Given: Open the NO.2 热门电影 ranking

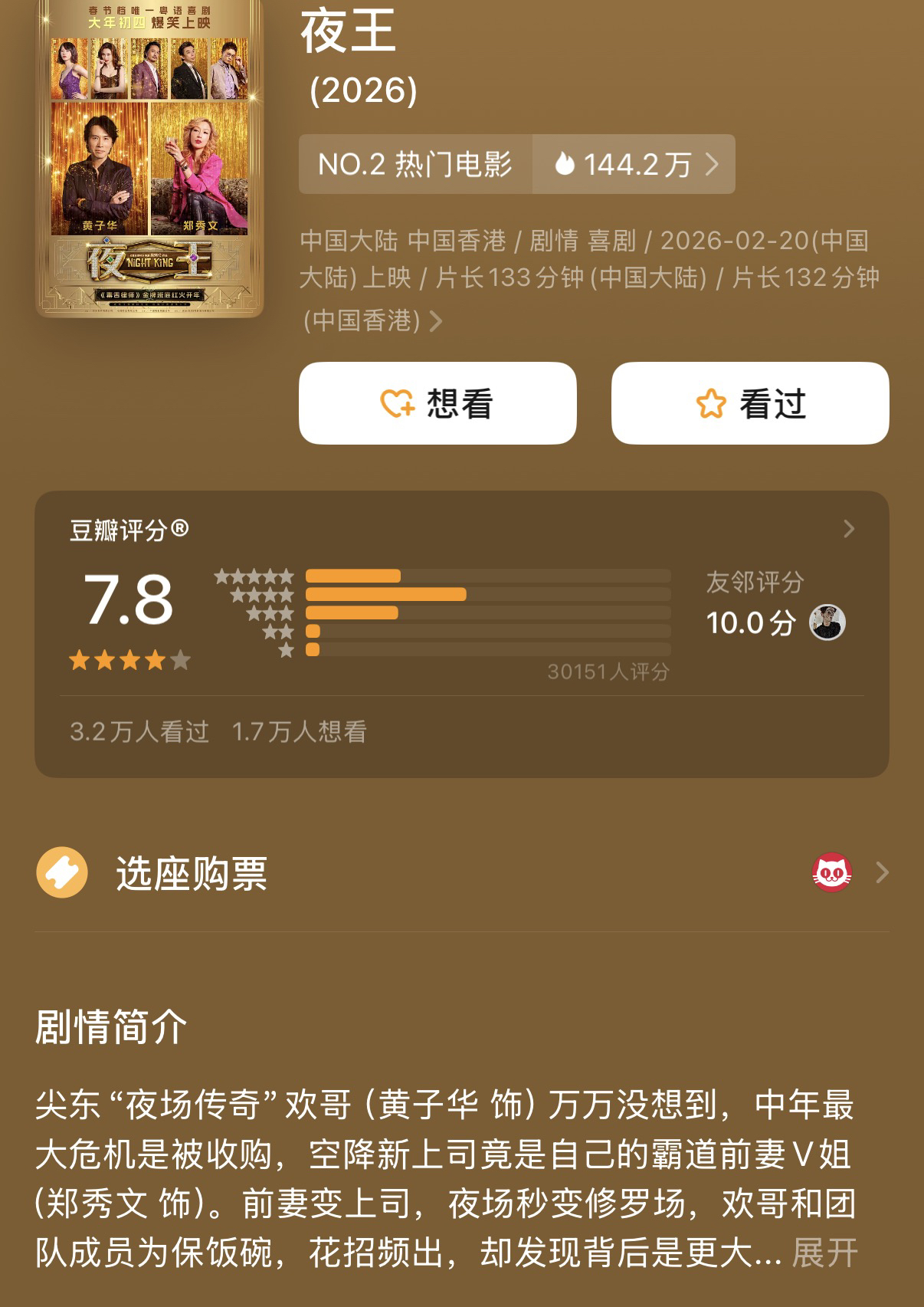Looking at the screenshot, I should pyautogui.click(x=415, y=164).
